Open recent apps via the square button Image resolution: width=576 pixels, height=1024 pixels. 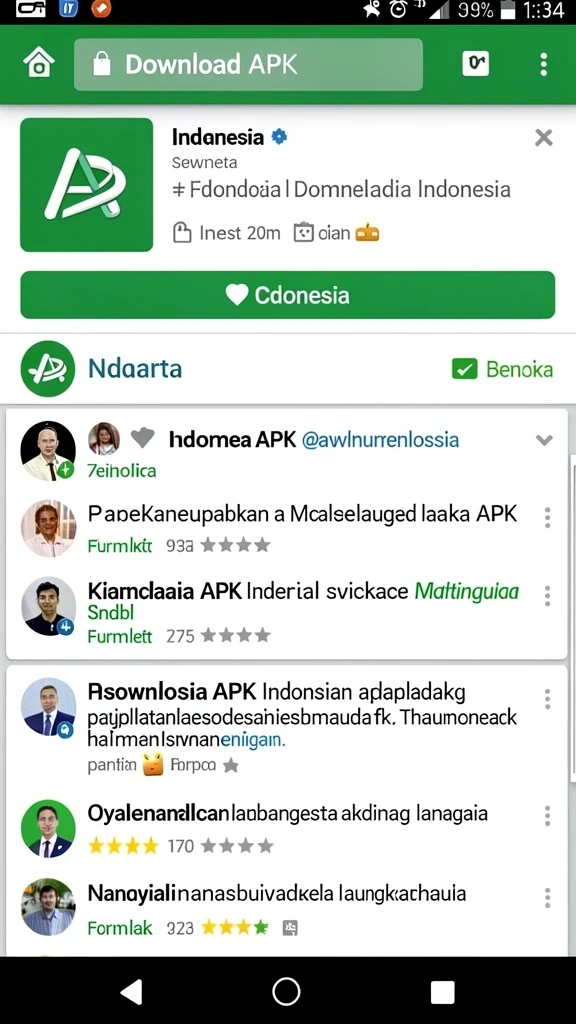pos(442,991)
